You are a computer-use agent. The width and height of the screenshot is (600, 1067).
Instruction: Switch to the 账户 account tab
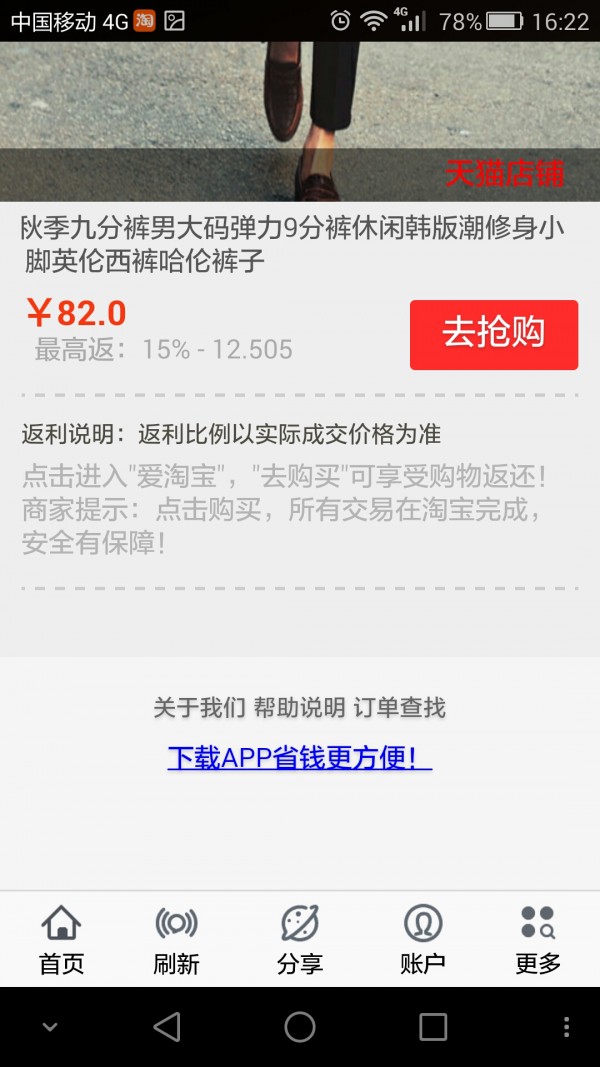click(x=422, y=940)
